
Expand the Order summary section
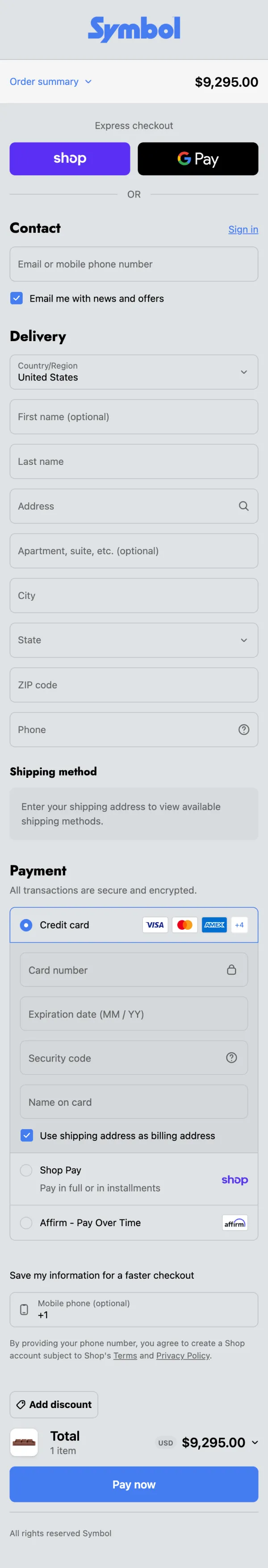coord(50,81)
